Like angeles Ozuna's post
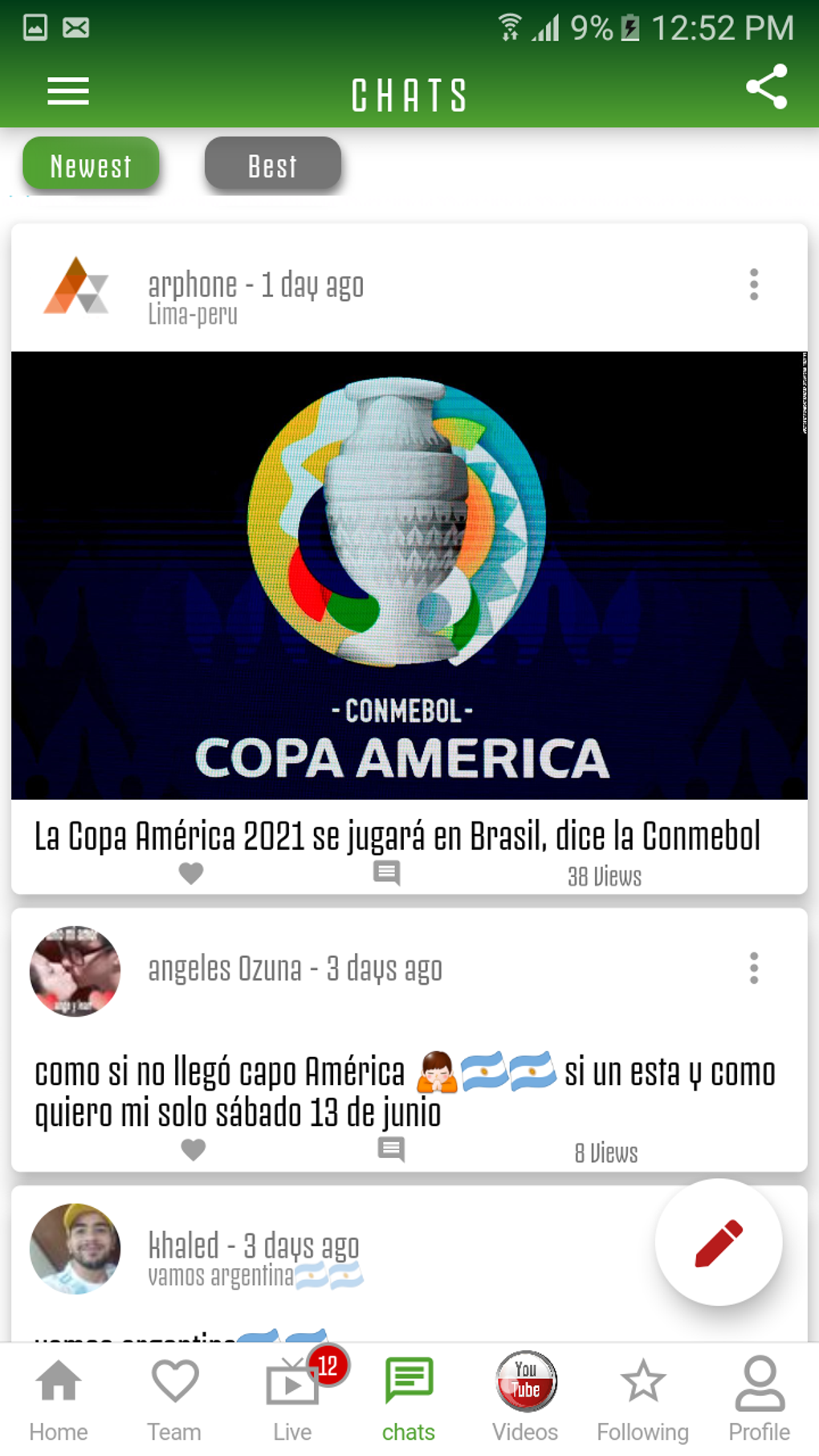The width and height of the screenshot is (819, 1456). tap(194, 1150)
